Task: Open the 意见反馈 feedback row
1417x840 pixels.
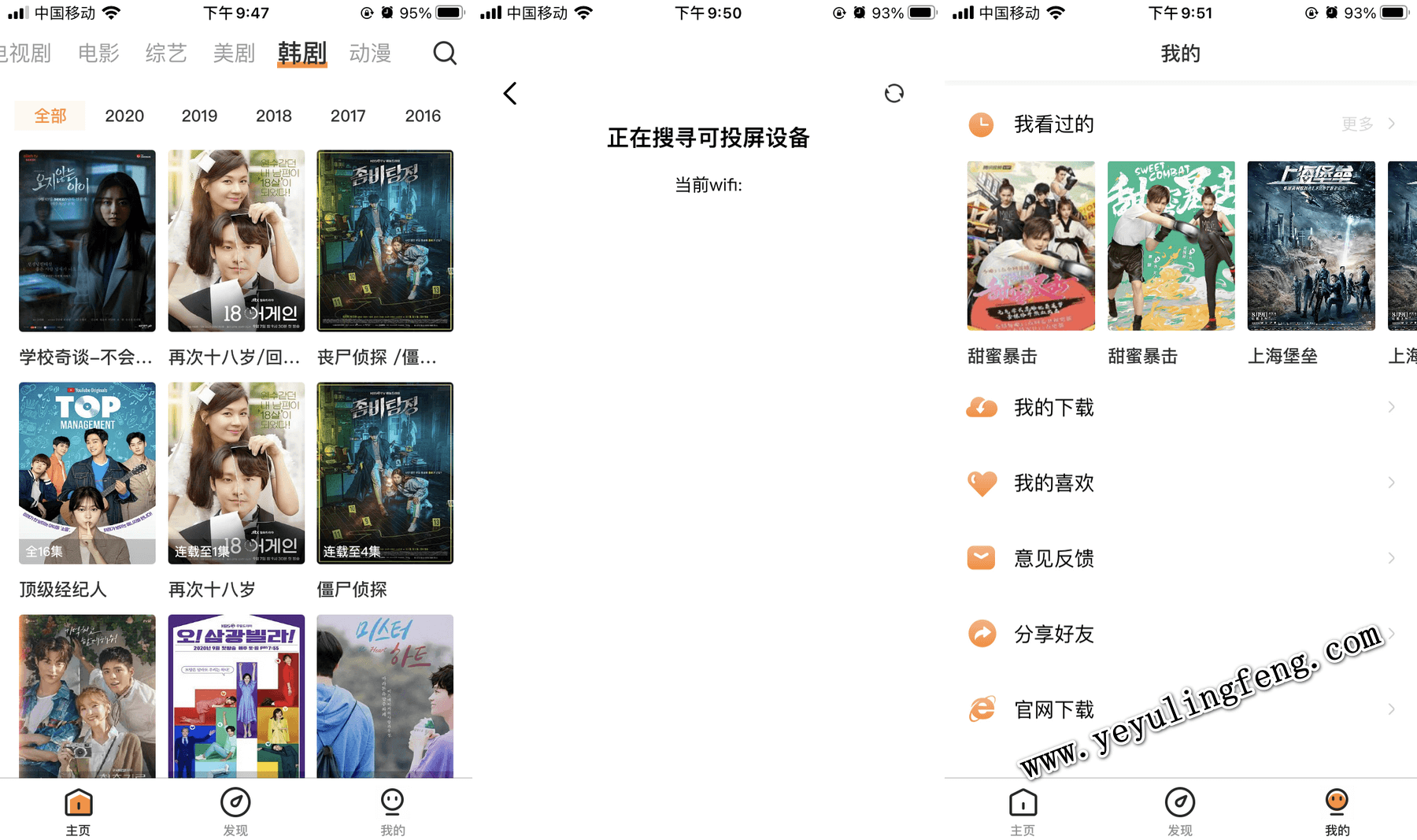Action: click(x=1180, y=558)
